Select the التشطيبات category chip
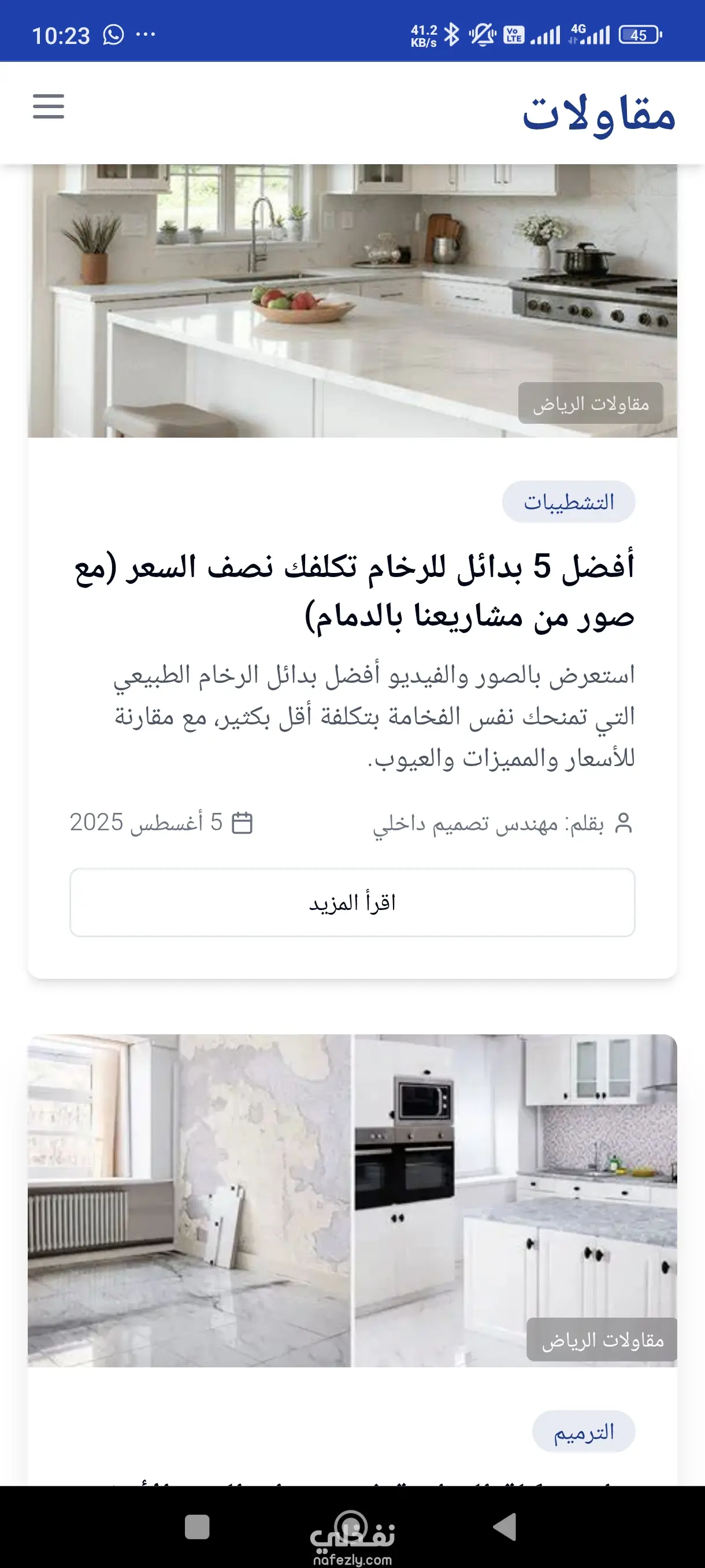 [x=568, y=502]
